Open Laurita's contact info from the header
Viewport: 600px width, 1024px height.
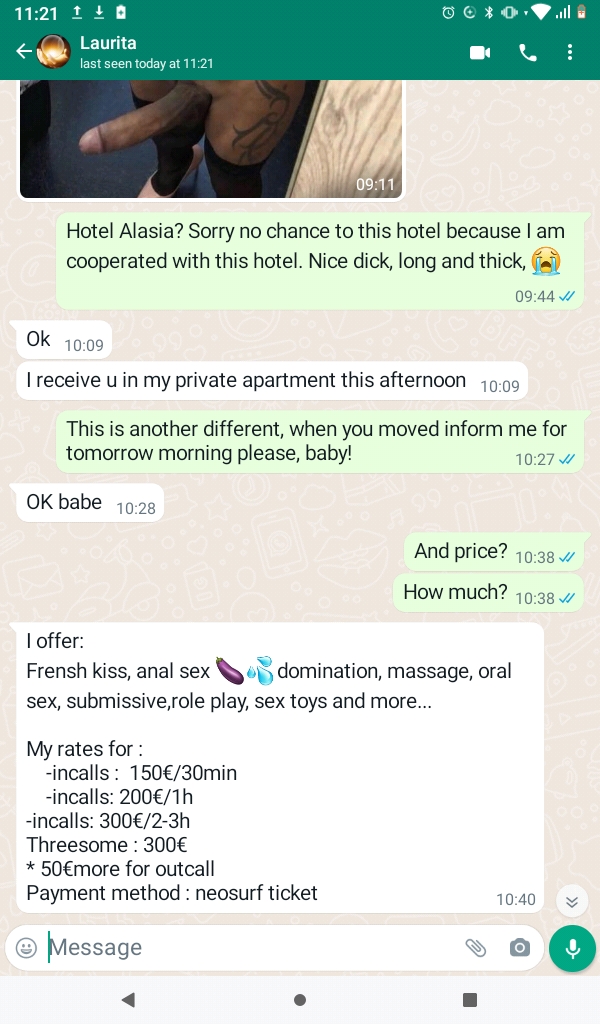coord(150,52)
